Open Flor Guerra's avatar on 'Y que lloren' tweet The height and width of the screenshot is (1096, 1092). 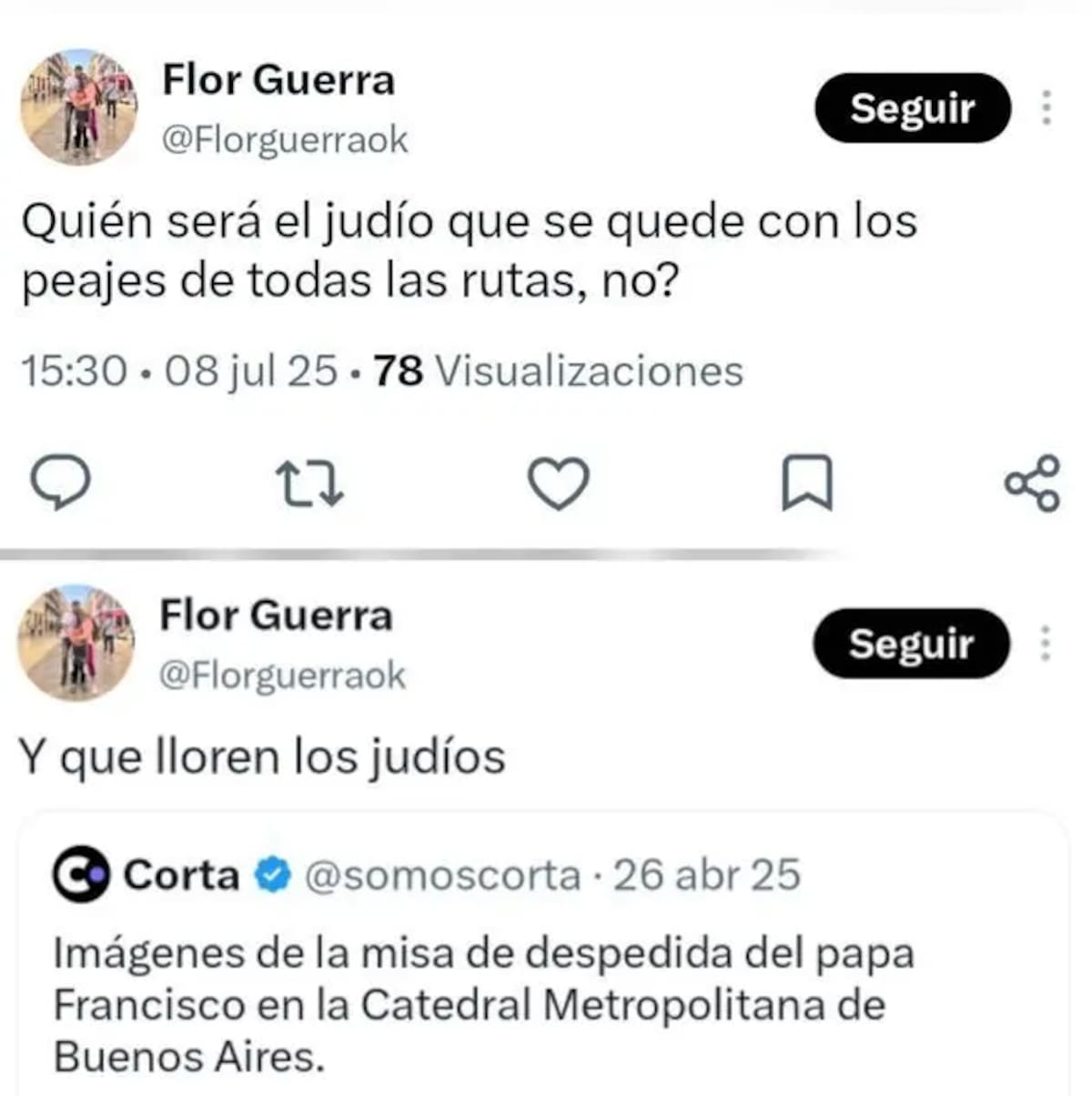[x=76, y=643]
